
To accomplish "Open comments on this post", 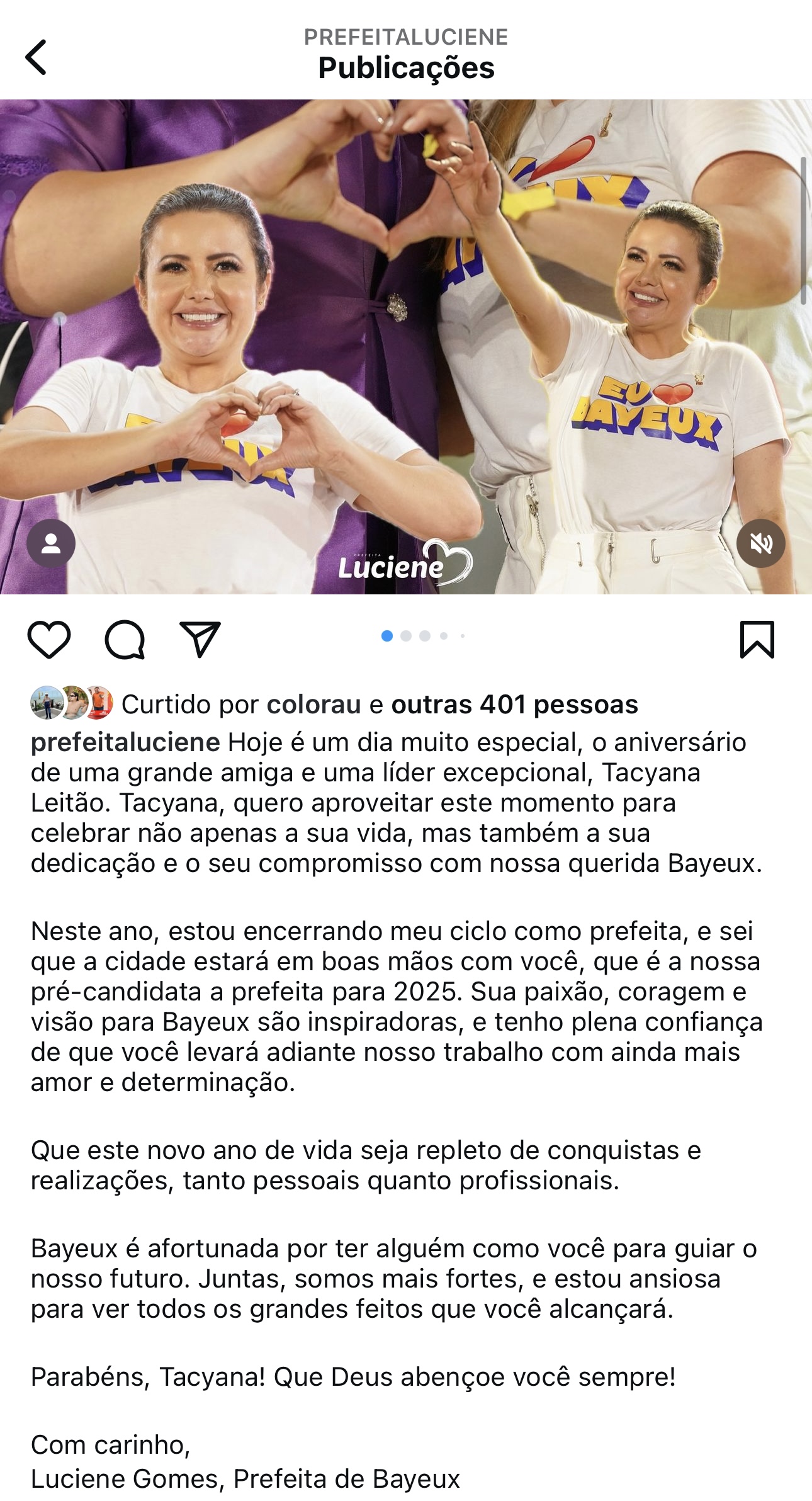I will click(x=125, y=639).
